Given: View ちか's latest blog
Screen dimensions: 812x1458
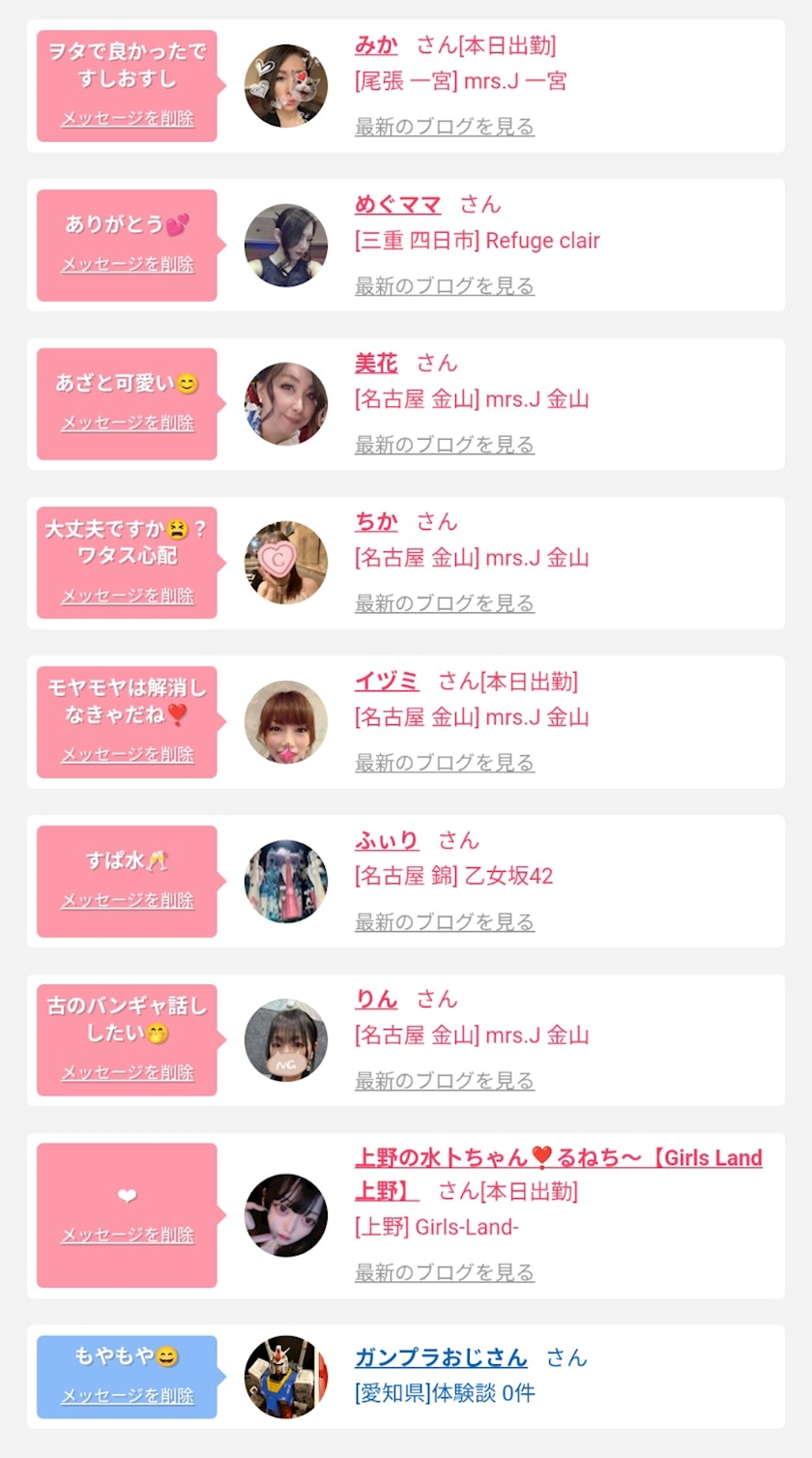Looking at the screenshot, I should (444, 603).
